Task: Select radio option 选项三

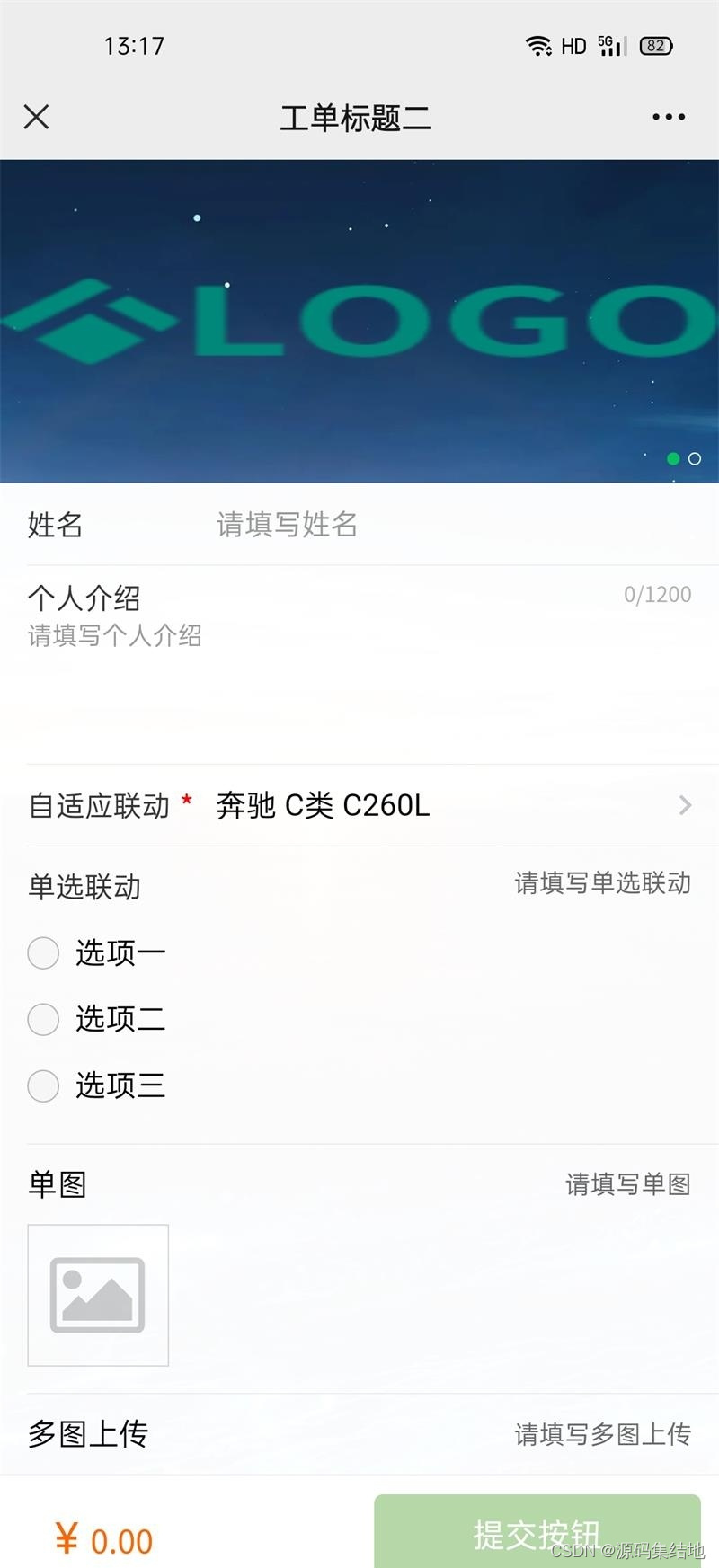Action: 43,1086
